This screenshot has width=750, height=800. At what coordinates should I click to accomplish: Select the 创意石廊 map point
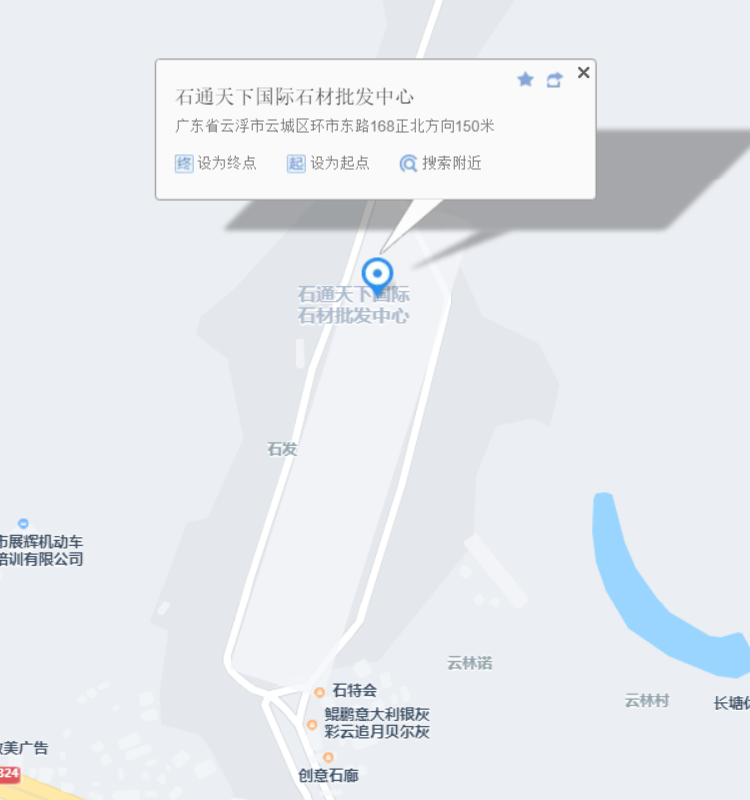328,757
